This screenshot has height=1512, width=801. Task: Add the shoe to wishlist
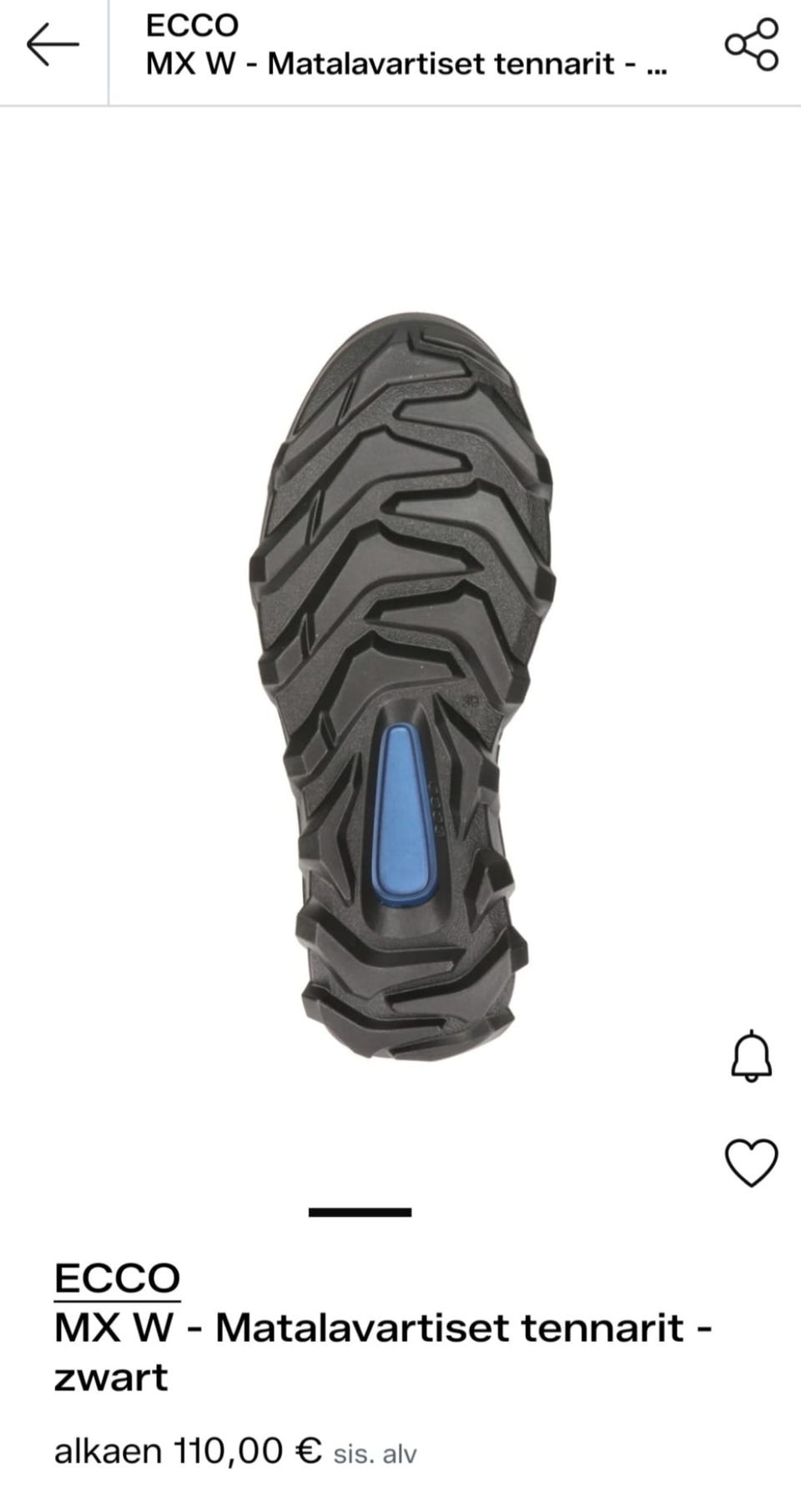(x=751, y=1162)
